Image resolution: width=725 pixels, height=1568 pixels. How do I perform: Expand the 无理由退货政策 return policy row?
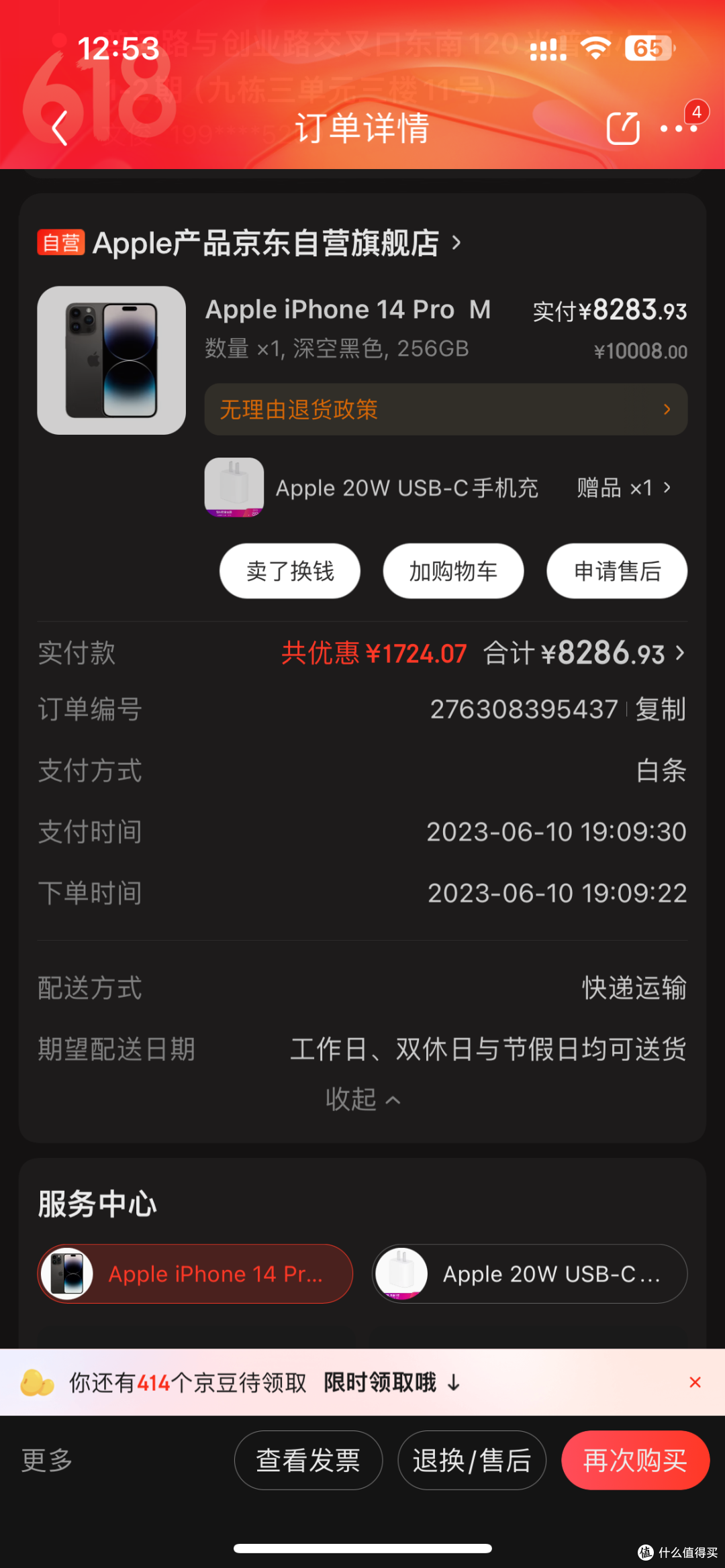click(x=445, y=409)
